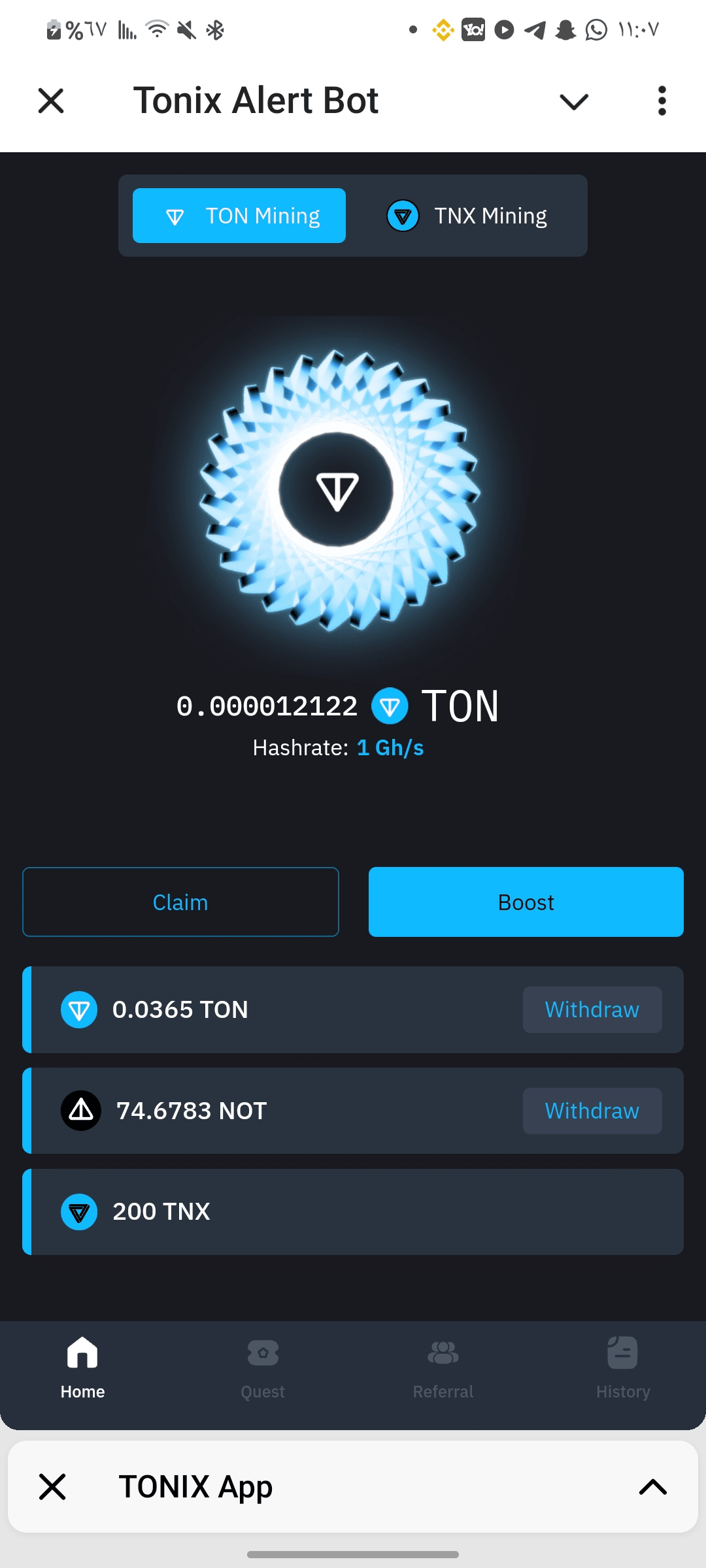706x1568 pixels.
Task: Withdraw the 74.6783 NOT balance
Action: click(x=592, y=1111)
